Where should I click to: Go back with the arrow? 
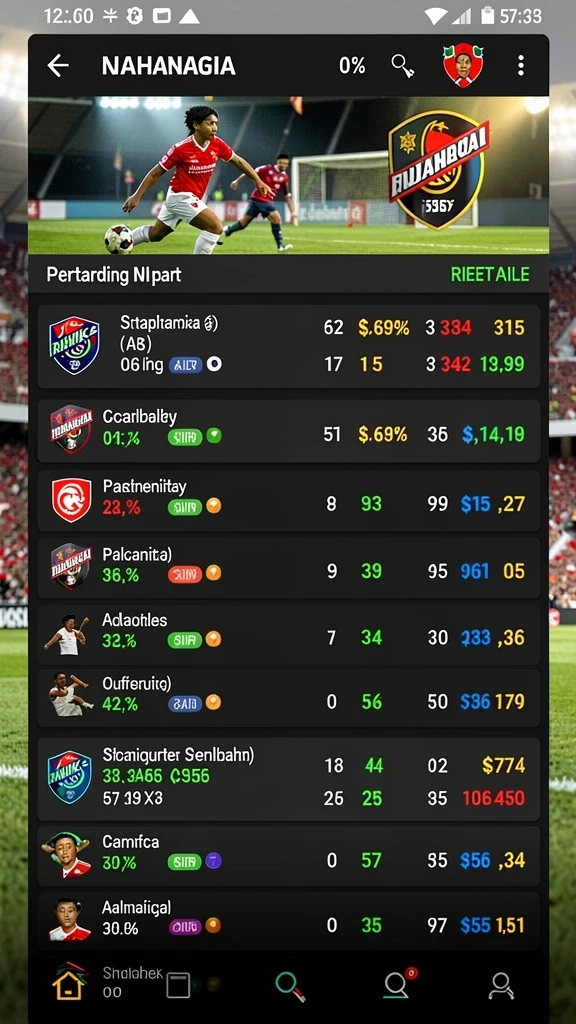click(x=58, y=66)
